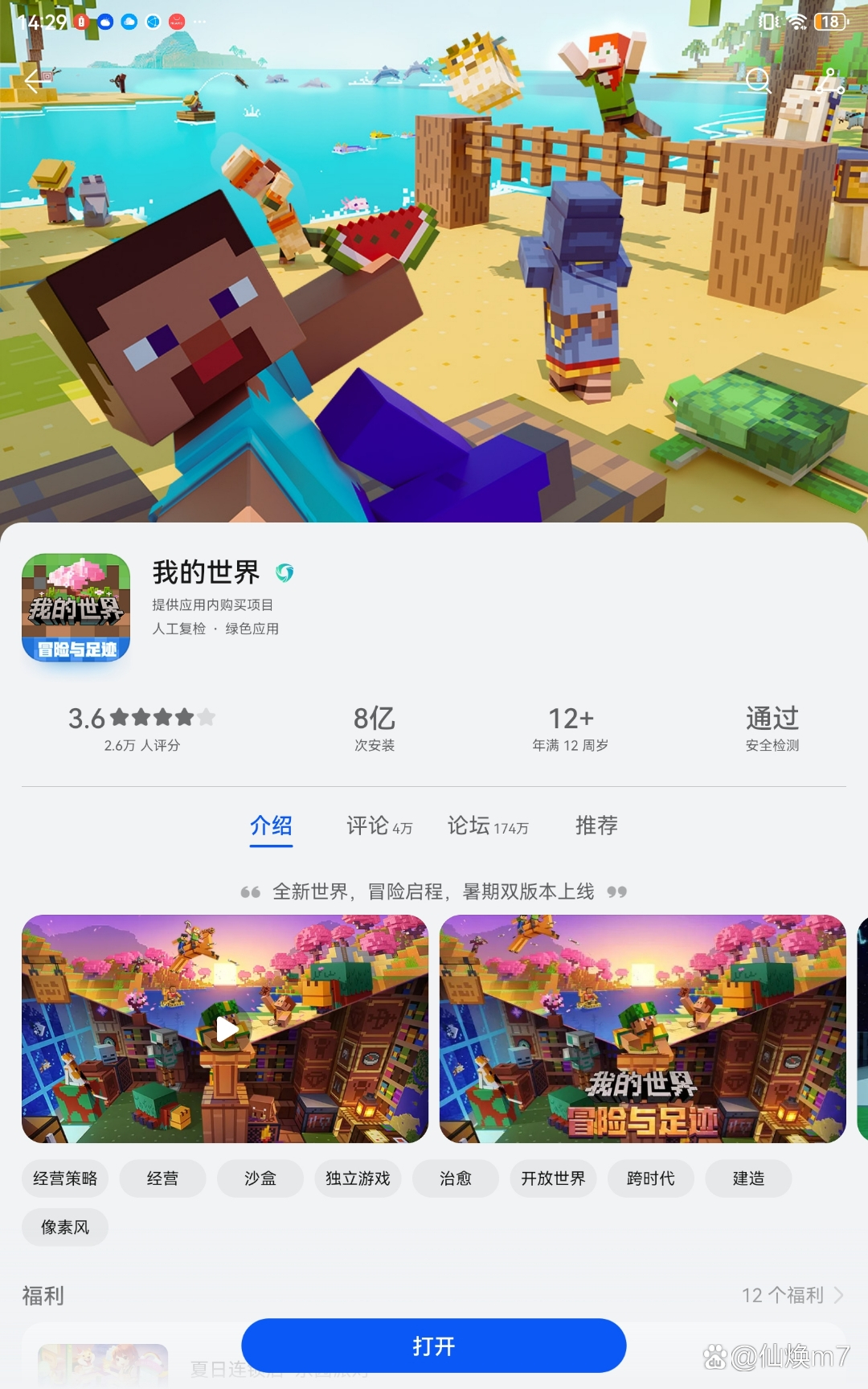The image size is (868, 1389).
Task: Open the 像素风 tag
Action: 65,1227
